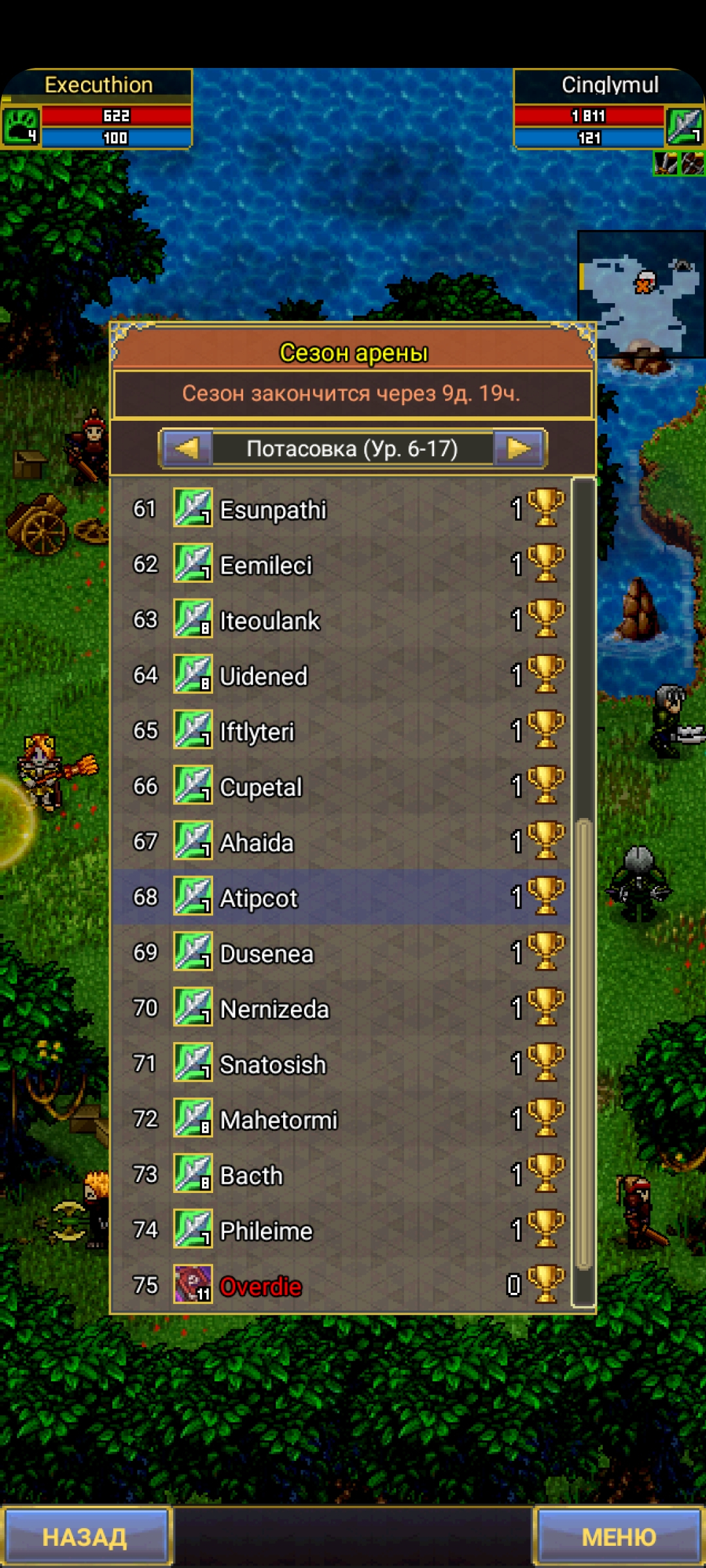
Task: Open the minimap
Action: tap(641, 293)
